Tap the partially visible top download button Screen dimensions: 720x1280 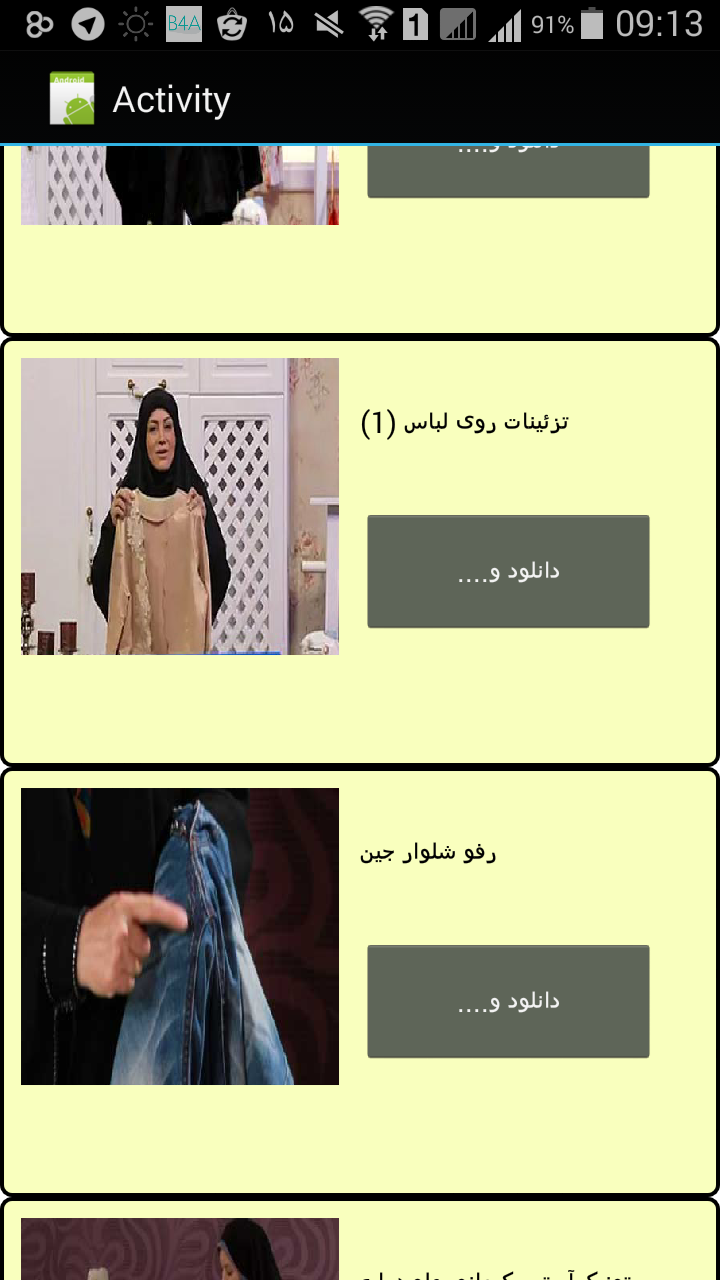pyautogui.click(x=508, y=172)
